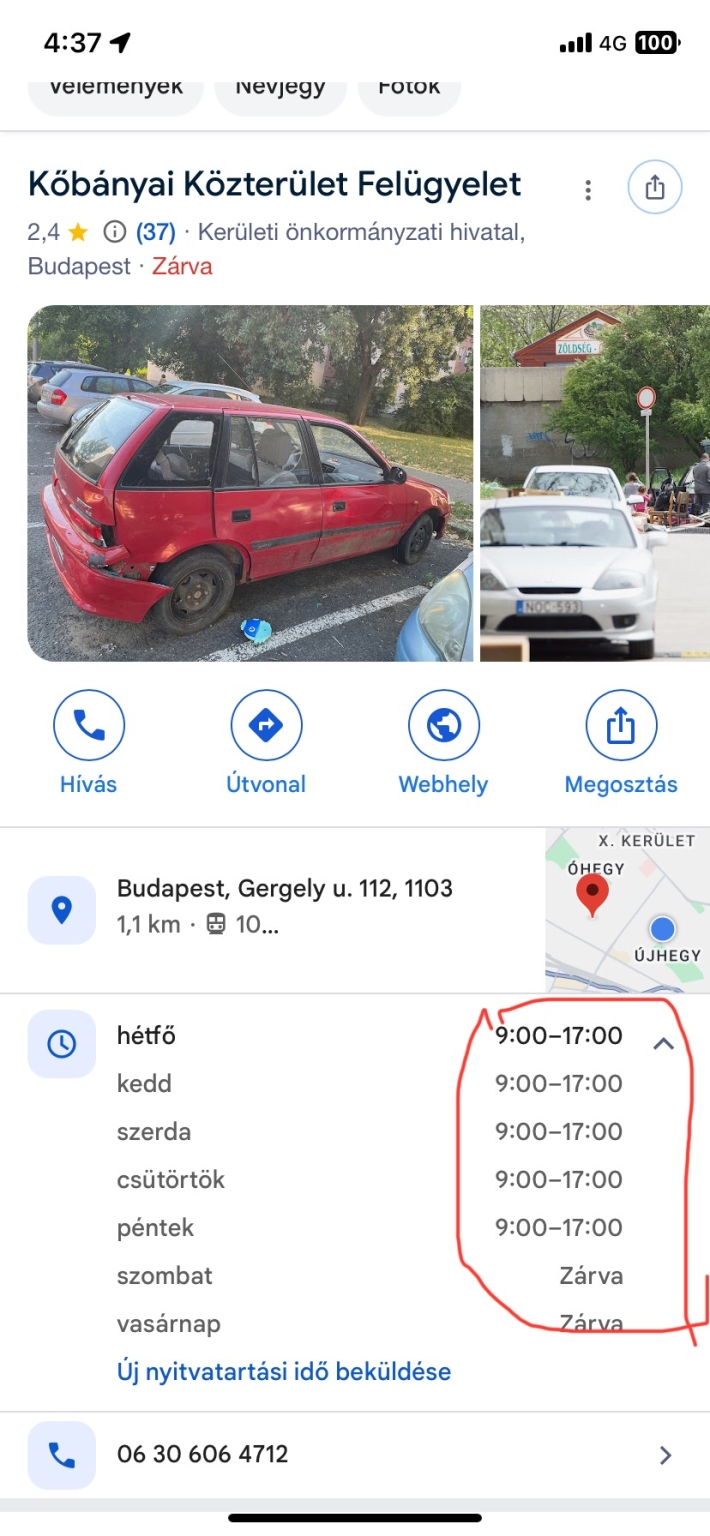Open the Gergely u. 112 address row
The image size is (710, 1536).
[x=285, y=906]
